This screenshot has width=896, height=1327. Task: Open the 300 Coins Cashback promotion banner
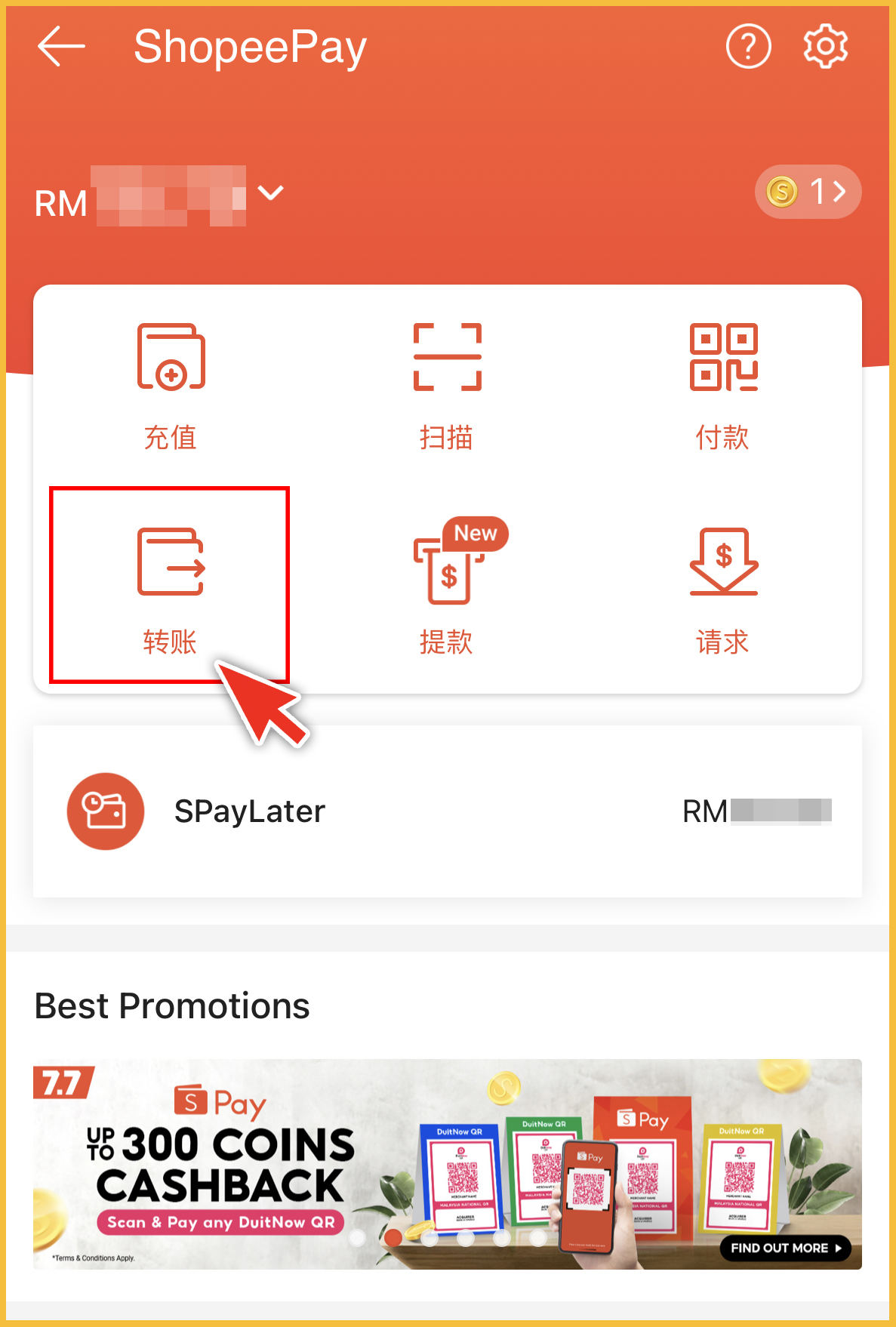click(302, 1162)
